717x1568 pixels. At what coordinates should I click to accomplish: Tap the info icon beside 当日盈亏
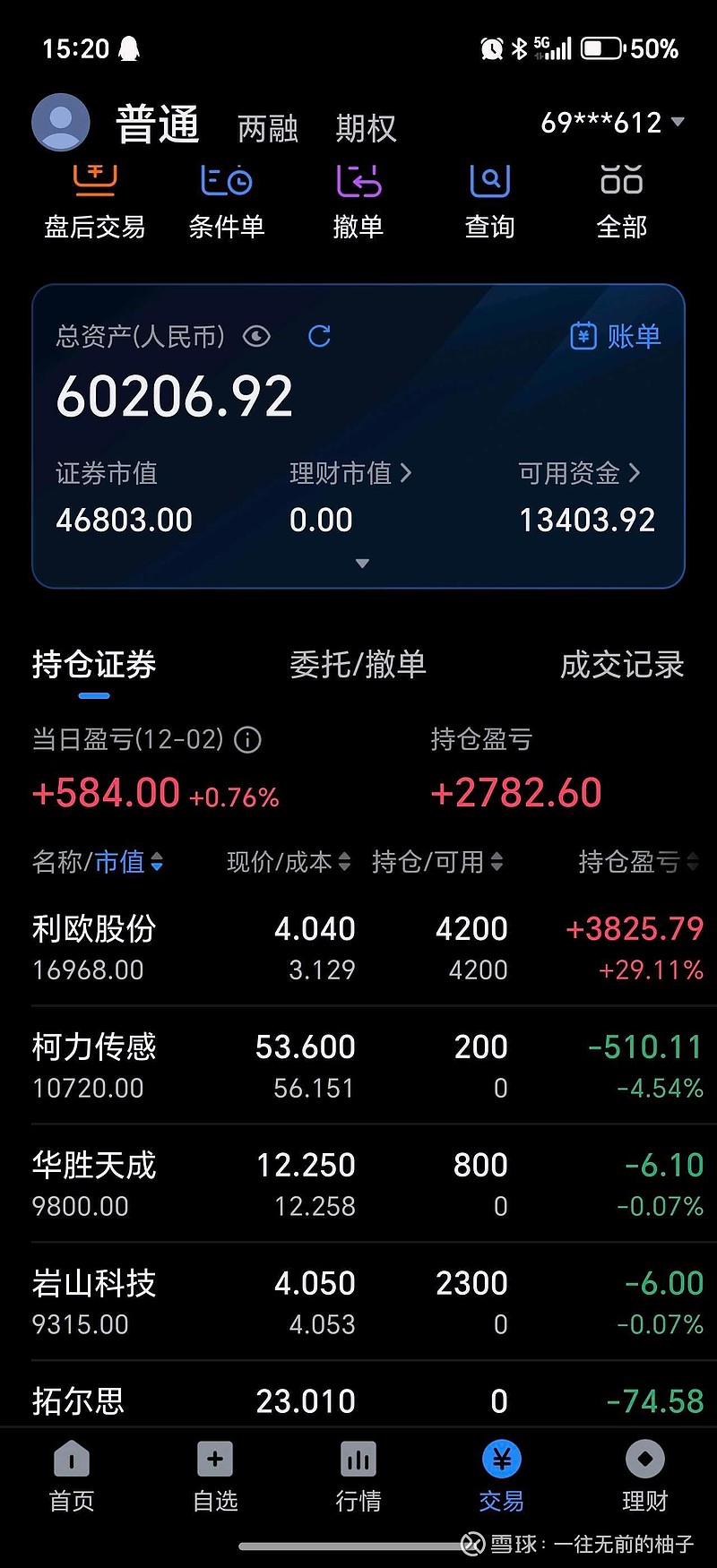pos(247,739)
